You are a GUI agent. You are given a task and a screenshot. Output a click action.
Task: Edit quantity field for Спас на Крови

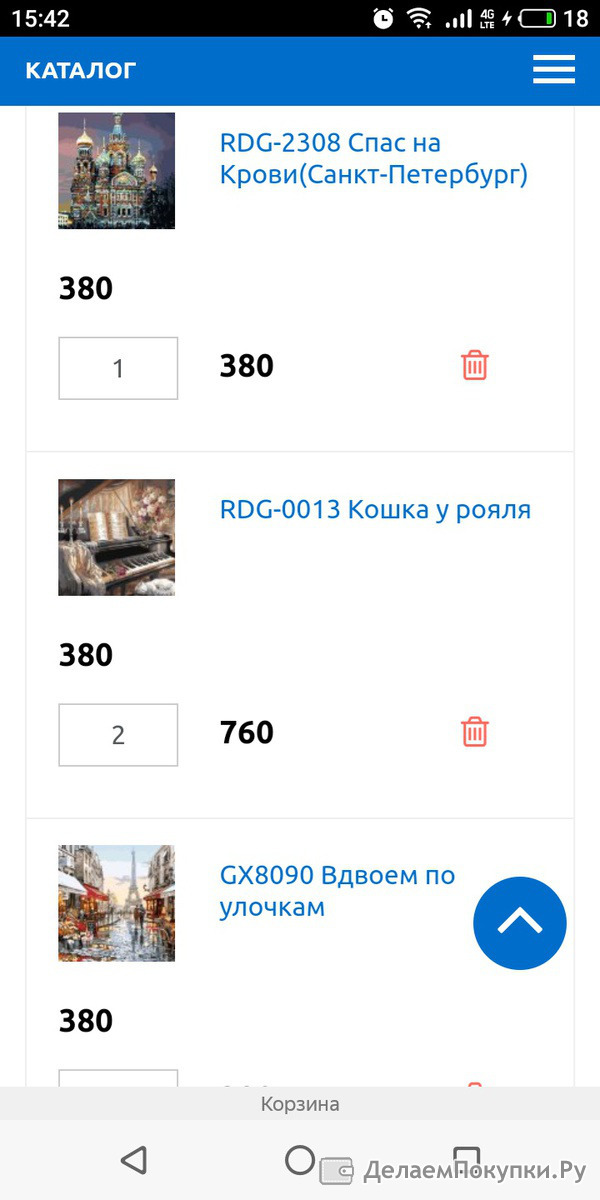[x=118, y=368]
